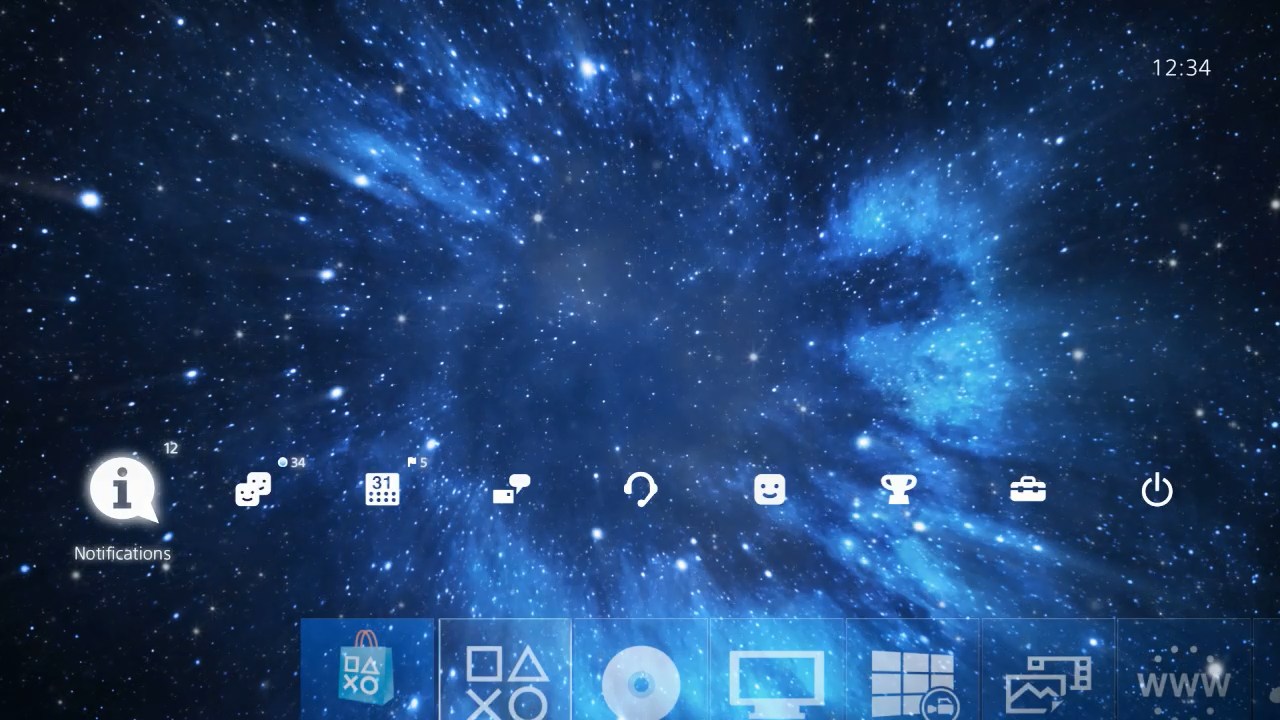This screenshot has height=720, width=1280.
Task: Open the Trophies icon
Action: click(x=898, y=490)
